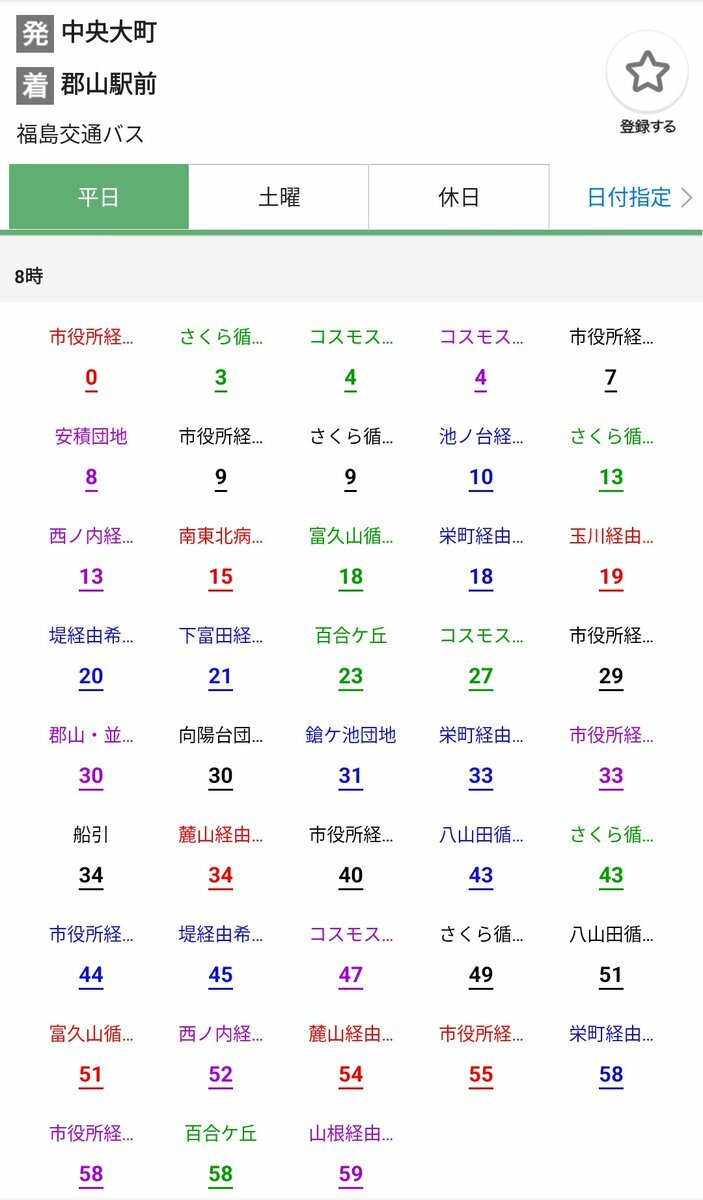The width and height of the screenshot is (703, 1200).
Task: Select the 8:49 さくら循 bus
Action: 481,955
